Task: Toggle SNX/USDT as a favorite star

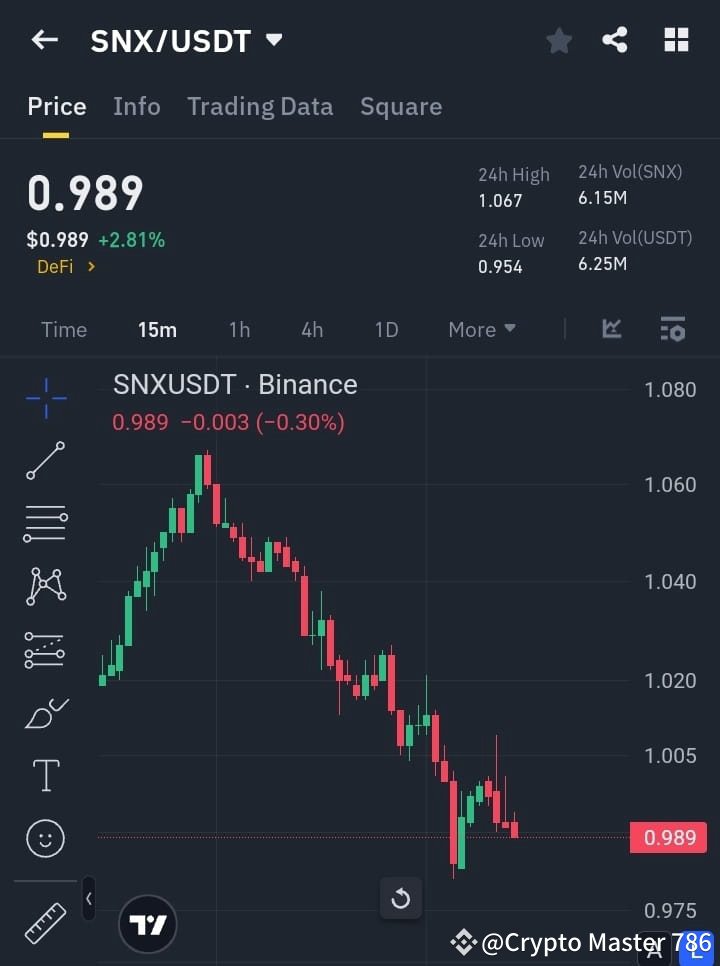Action: click(558, 40)
